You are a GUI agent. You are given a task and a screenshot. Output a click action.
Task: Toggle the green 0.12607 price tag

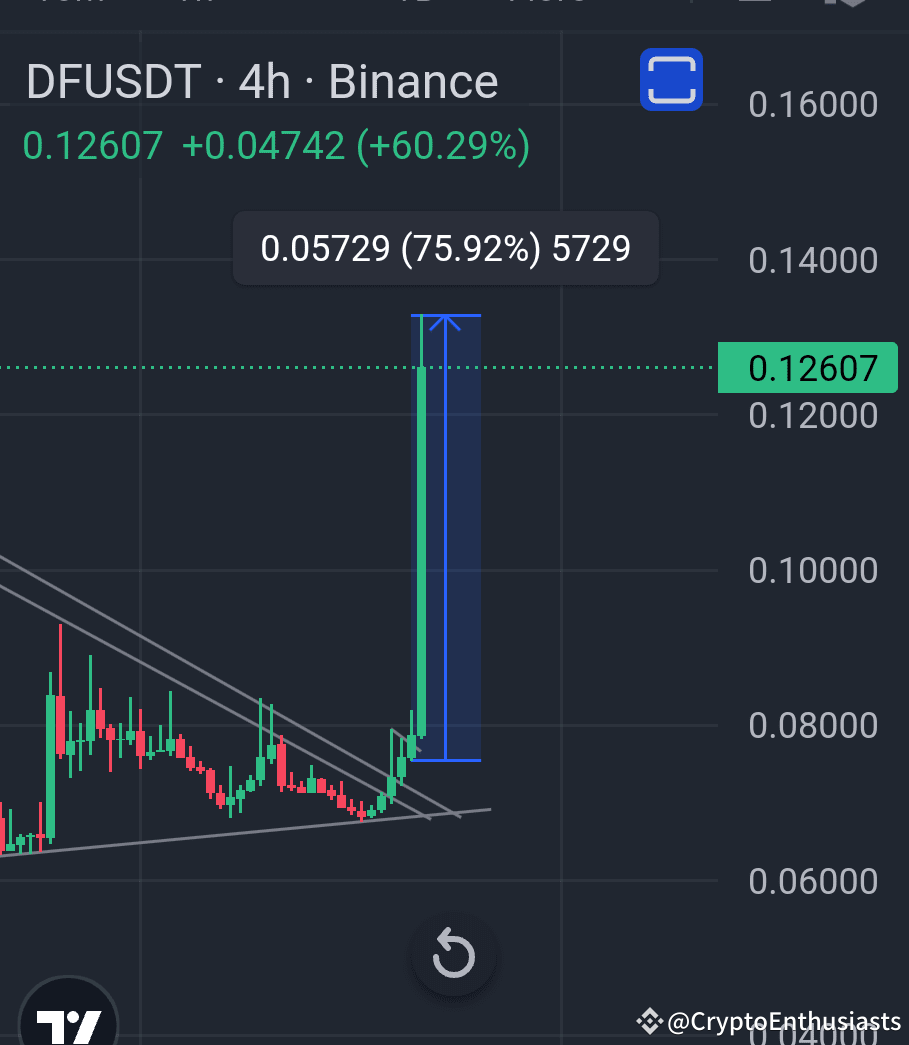pos(807,367)
